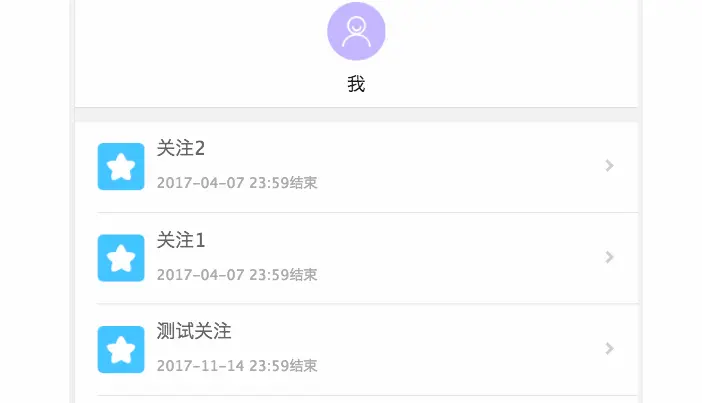Open the 关注1 list entry
The width and height of the screenshot is (702, 403).
coord(356,258)
